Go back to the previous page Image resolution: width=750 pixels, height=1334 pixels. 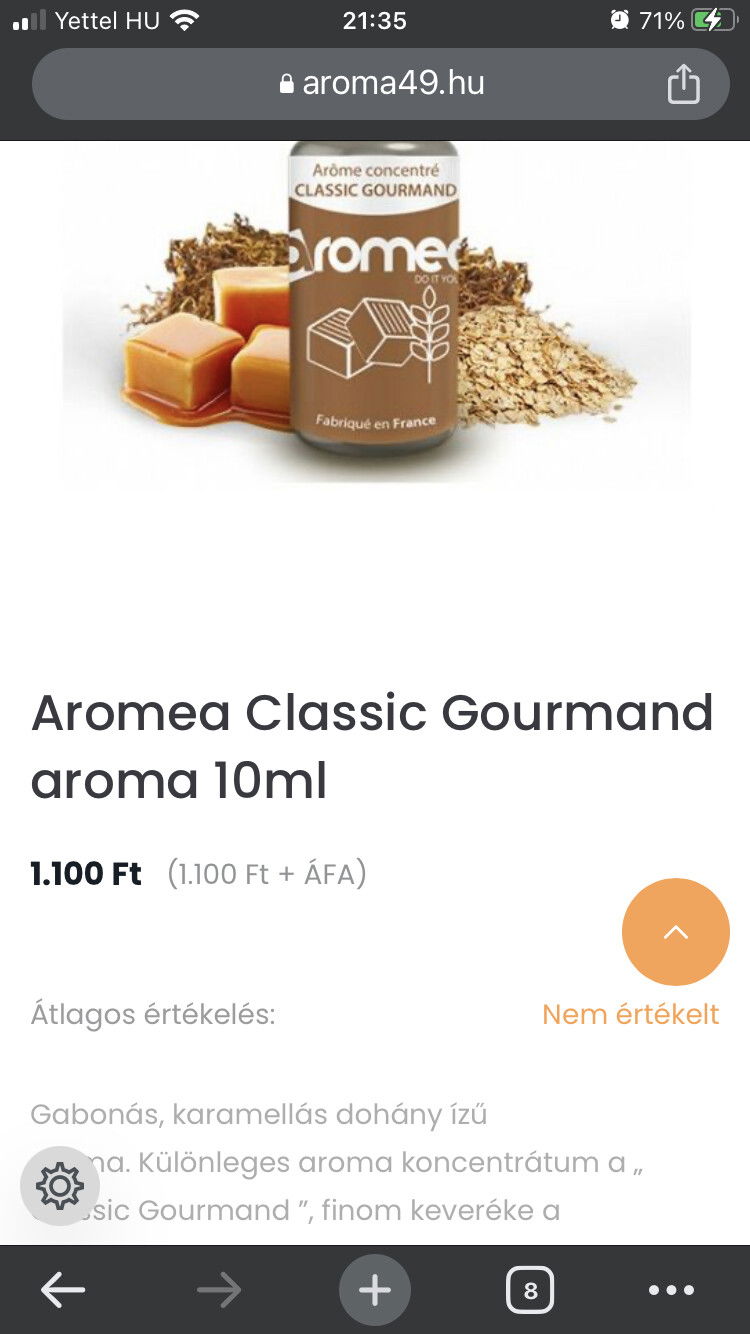(x=62, y=1291)
